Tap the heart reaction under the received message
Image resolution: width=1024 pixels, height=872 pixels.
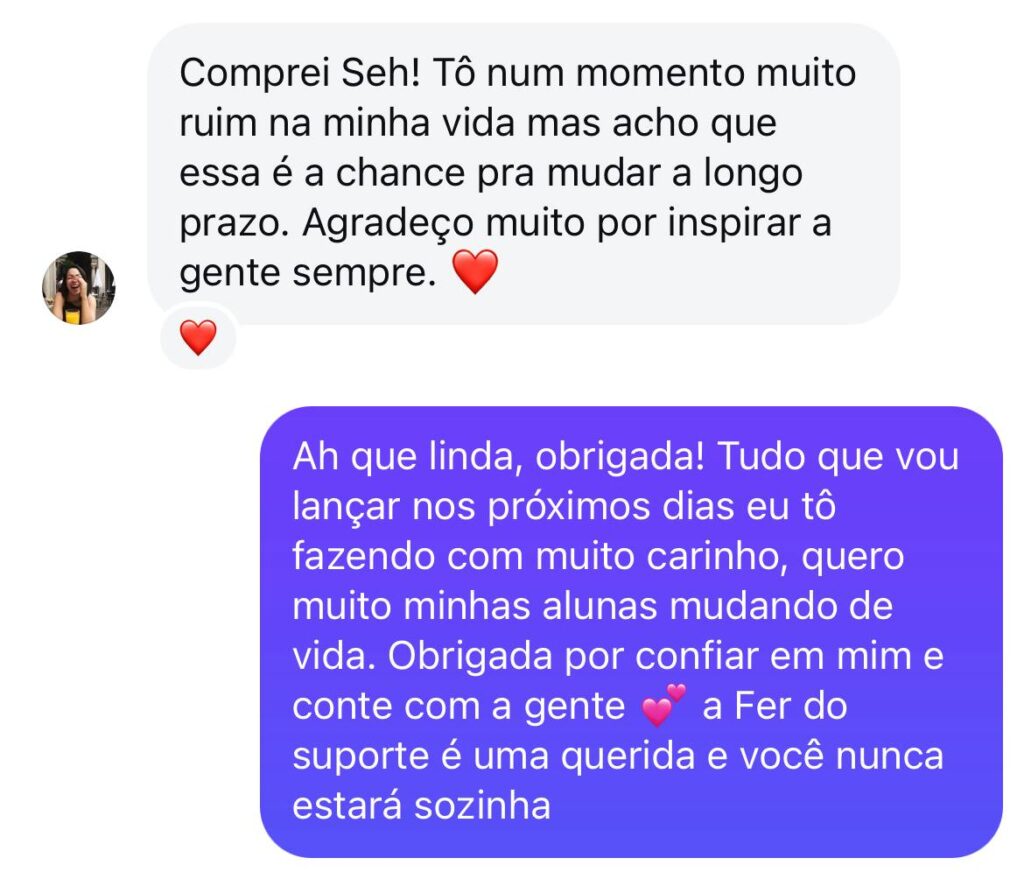[198, 338]
